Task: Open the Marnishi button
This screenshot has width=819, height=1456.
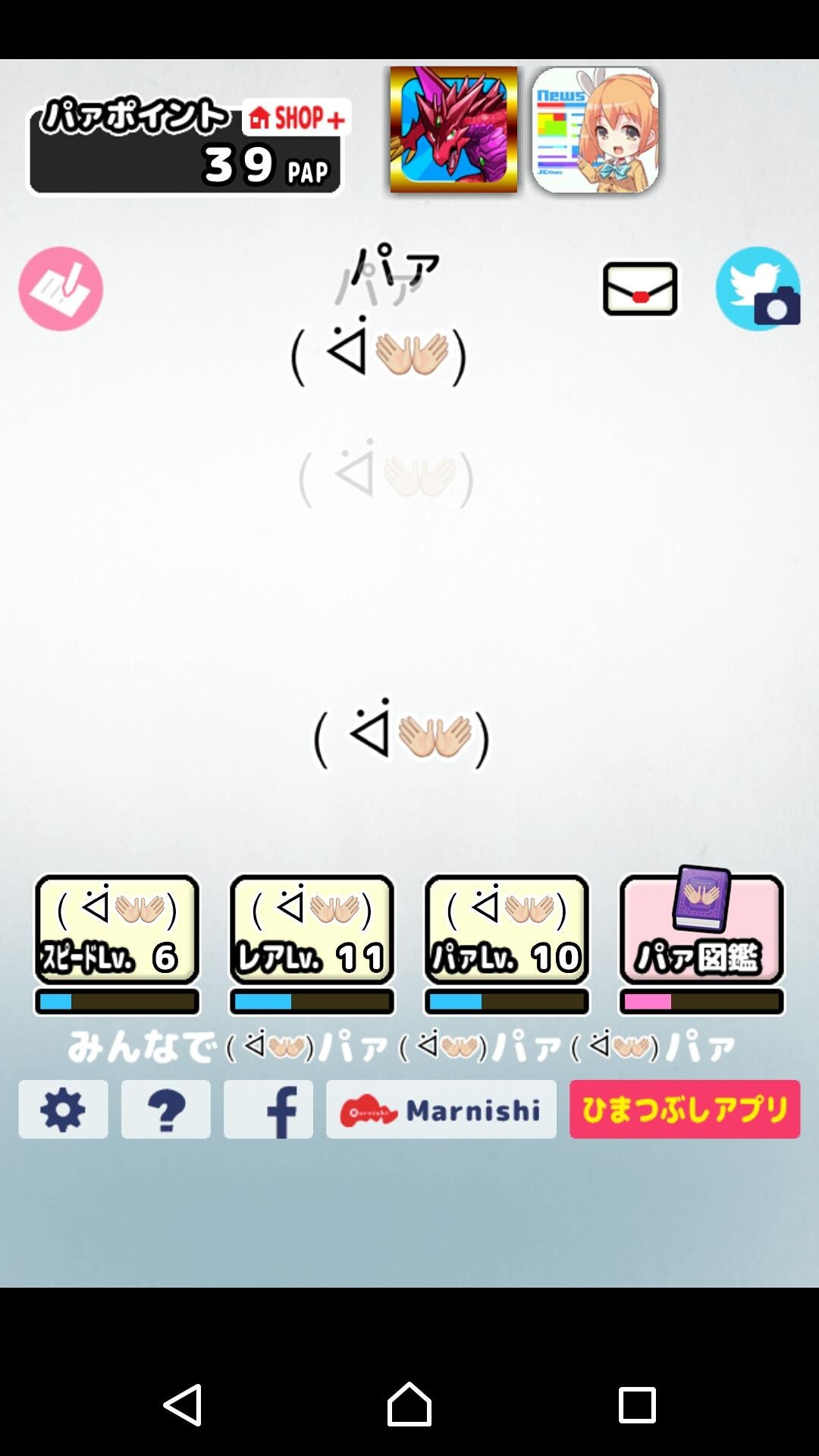Action: (441, 1109)
